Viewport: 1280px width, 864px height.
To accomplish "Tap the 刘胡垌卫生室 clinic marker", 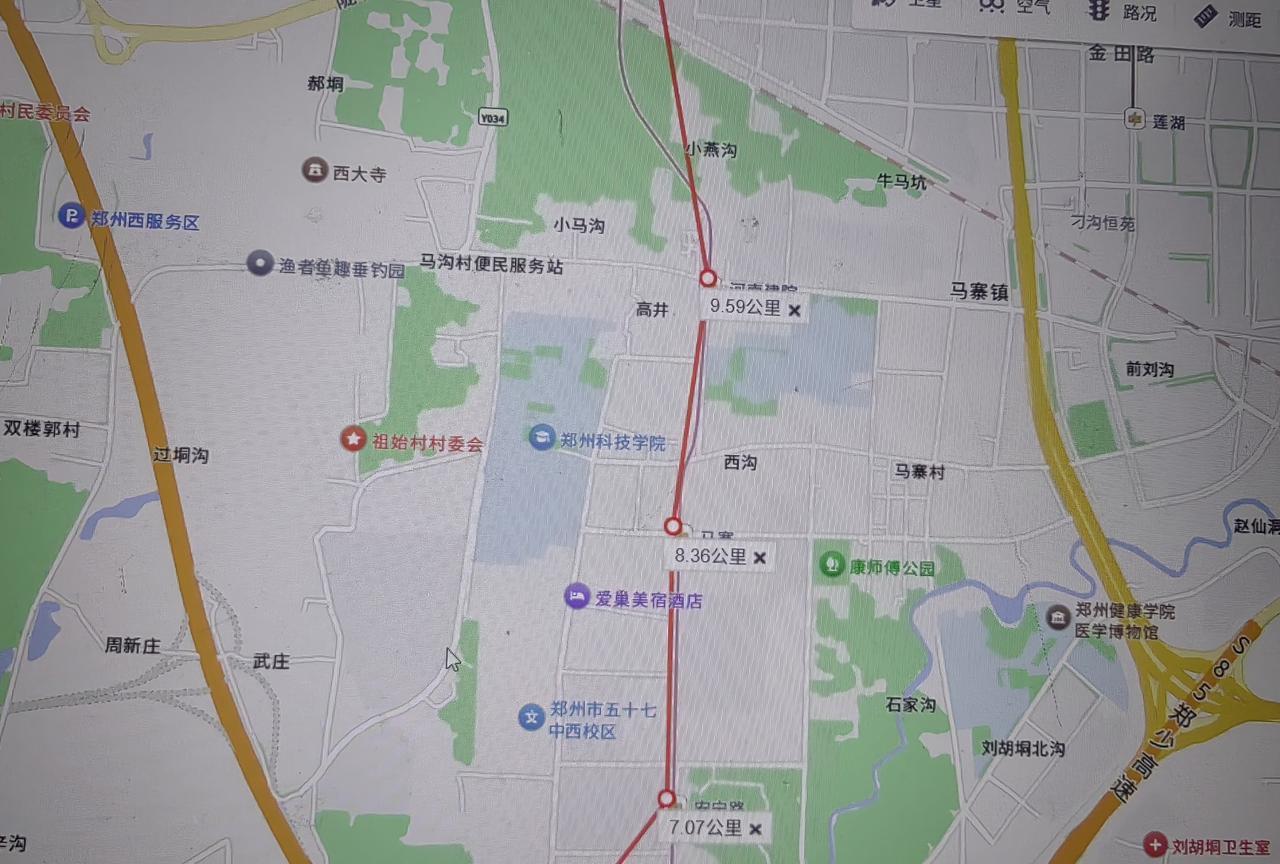I will point(1156,845).
